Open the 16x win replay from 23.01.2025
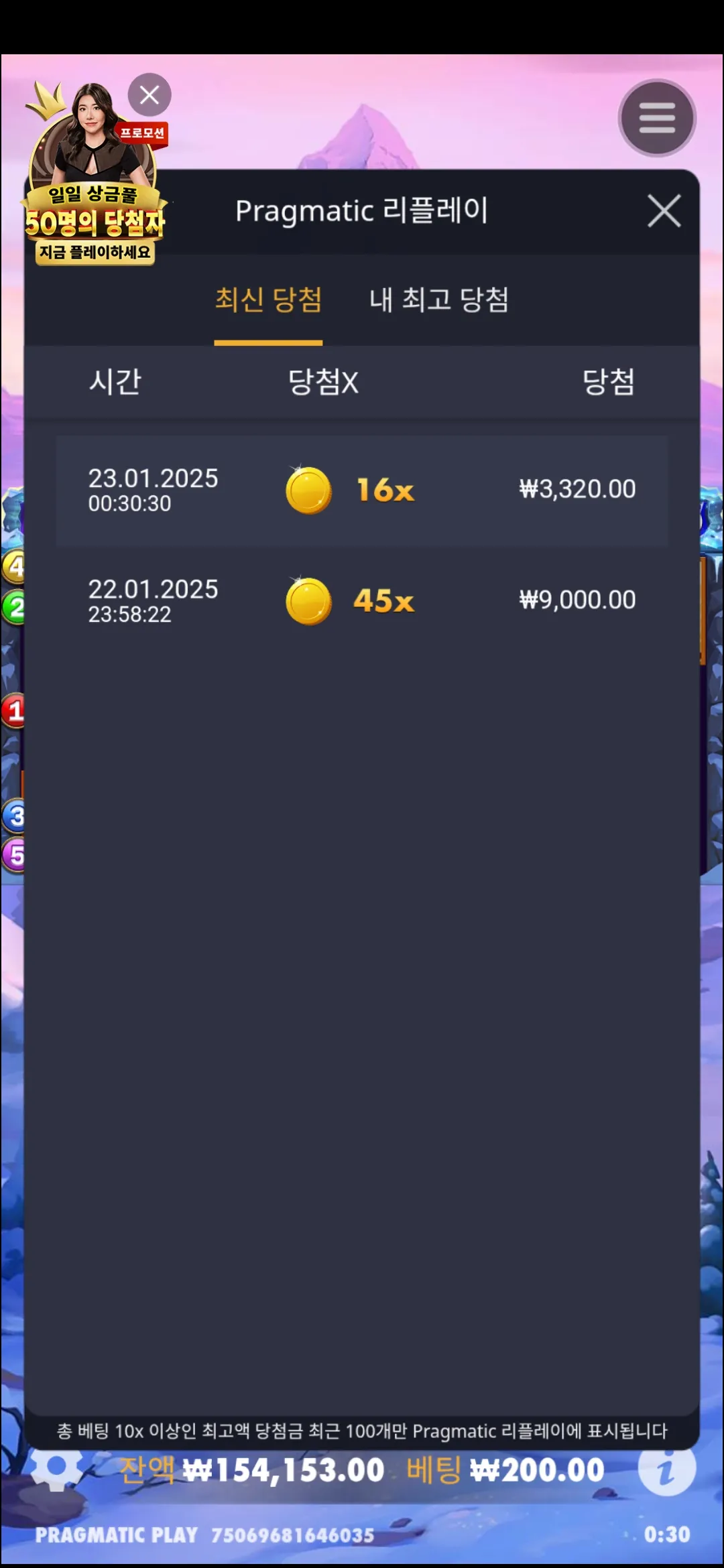The height and width of the screenshot is (1568, 724). pos(362,491)
